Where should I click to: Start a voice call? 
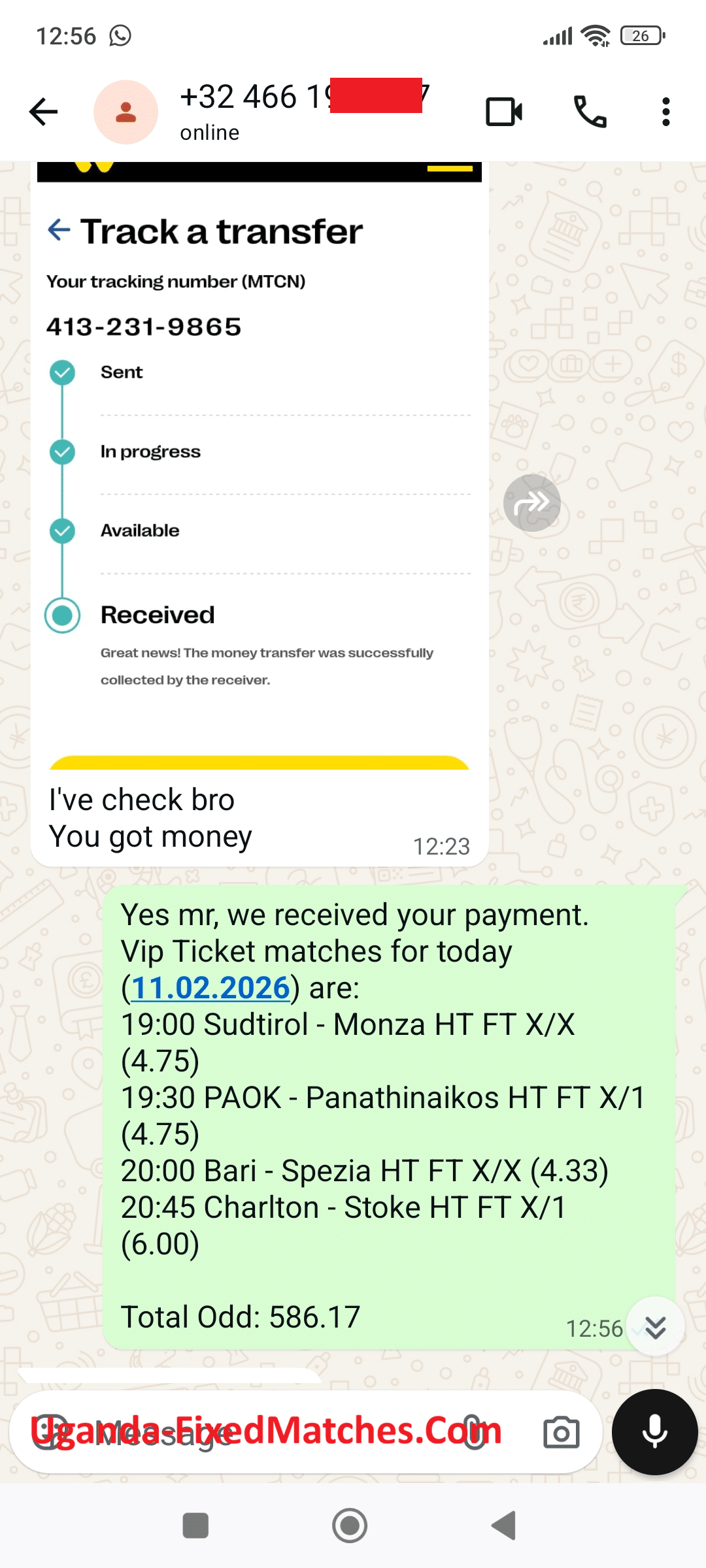pyautogui.click(x=590, y=112)
